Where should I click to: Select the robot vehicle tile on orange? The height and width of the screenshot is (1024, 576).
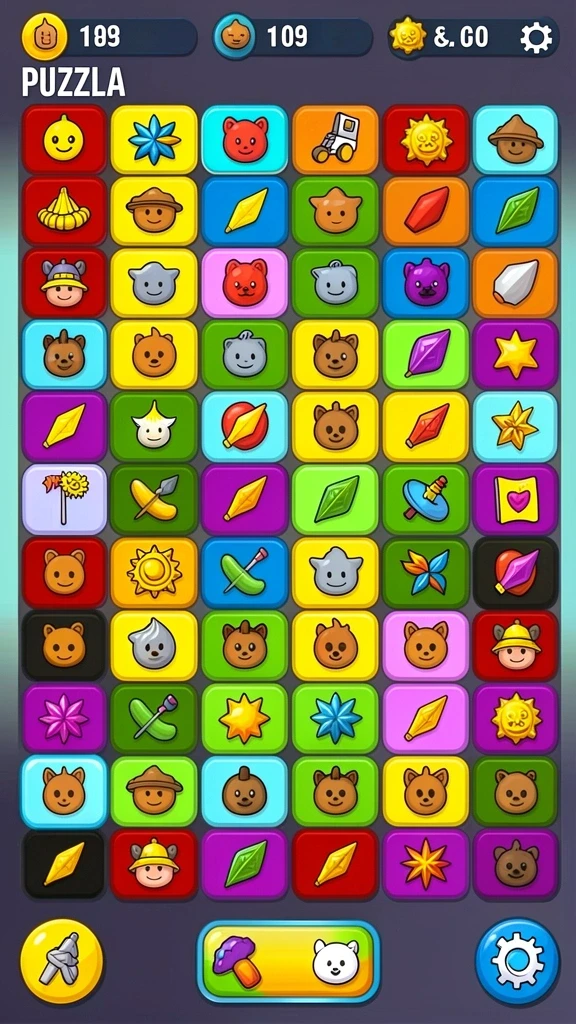[335, 140]
